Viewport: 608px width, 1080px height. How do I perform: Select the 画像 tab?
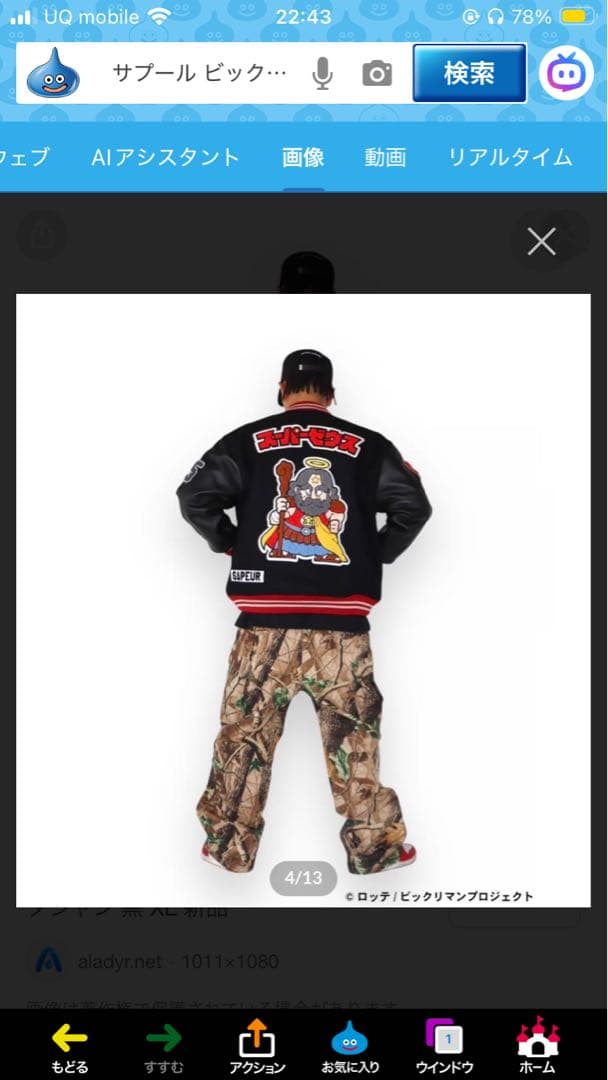(x=303, y=157)
